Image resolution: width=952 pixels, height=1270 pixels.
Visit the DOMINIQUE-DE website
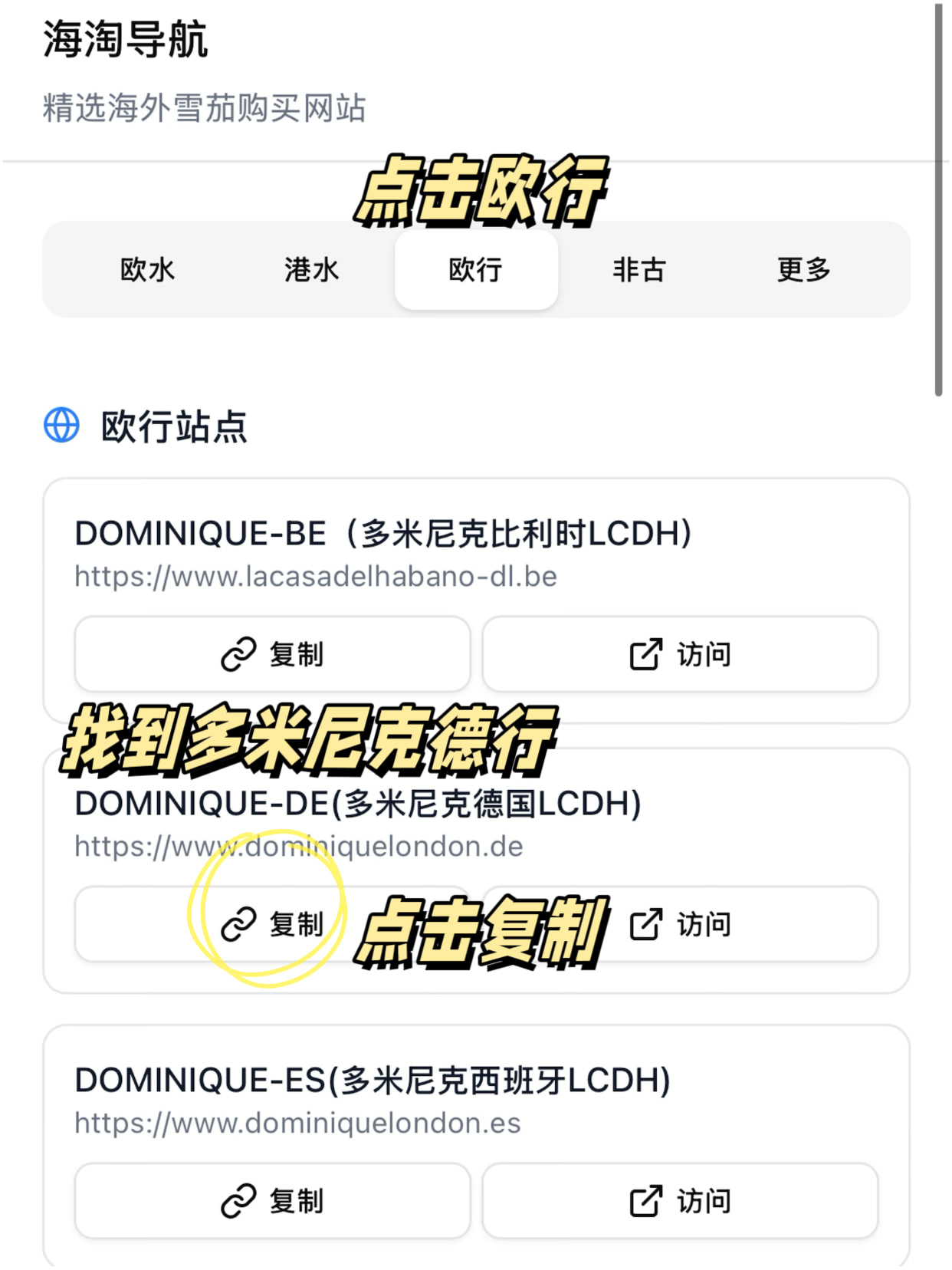[680, 924]
